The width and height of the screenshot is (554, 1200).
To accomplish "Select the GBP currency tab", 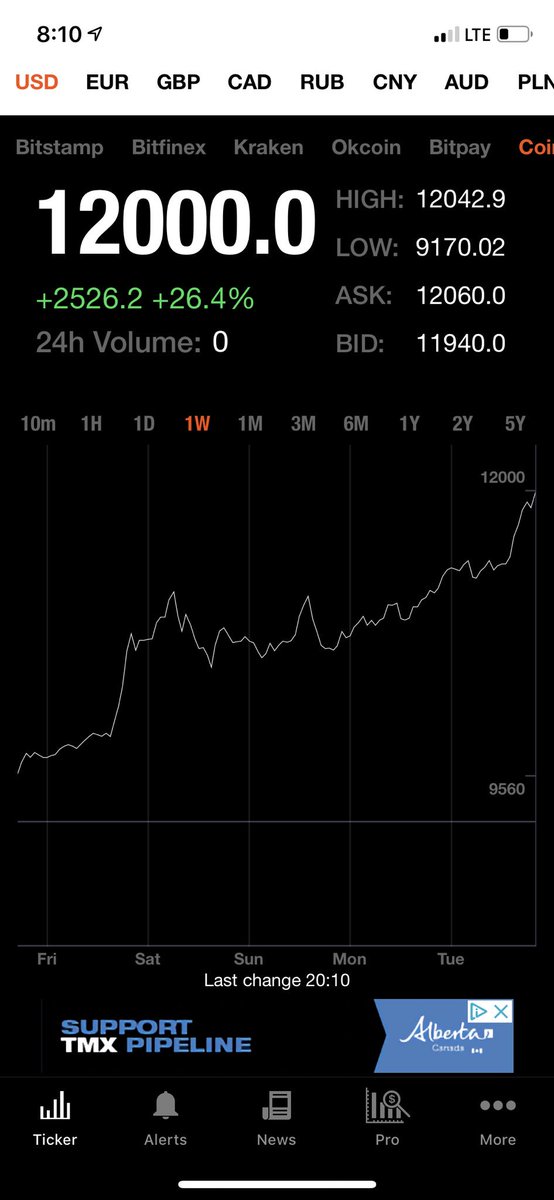I will (178, 82).
